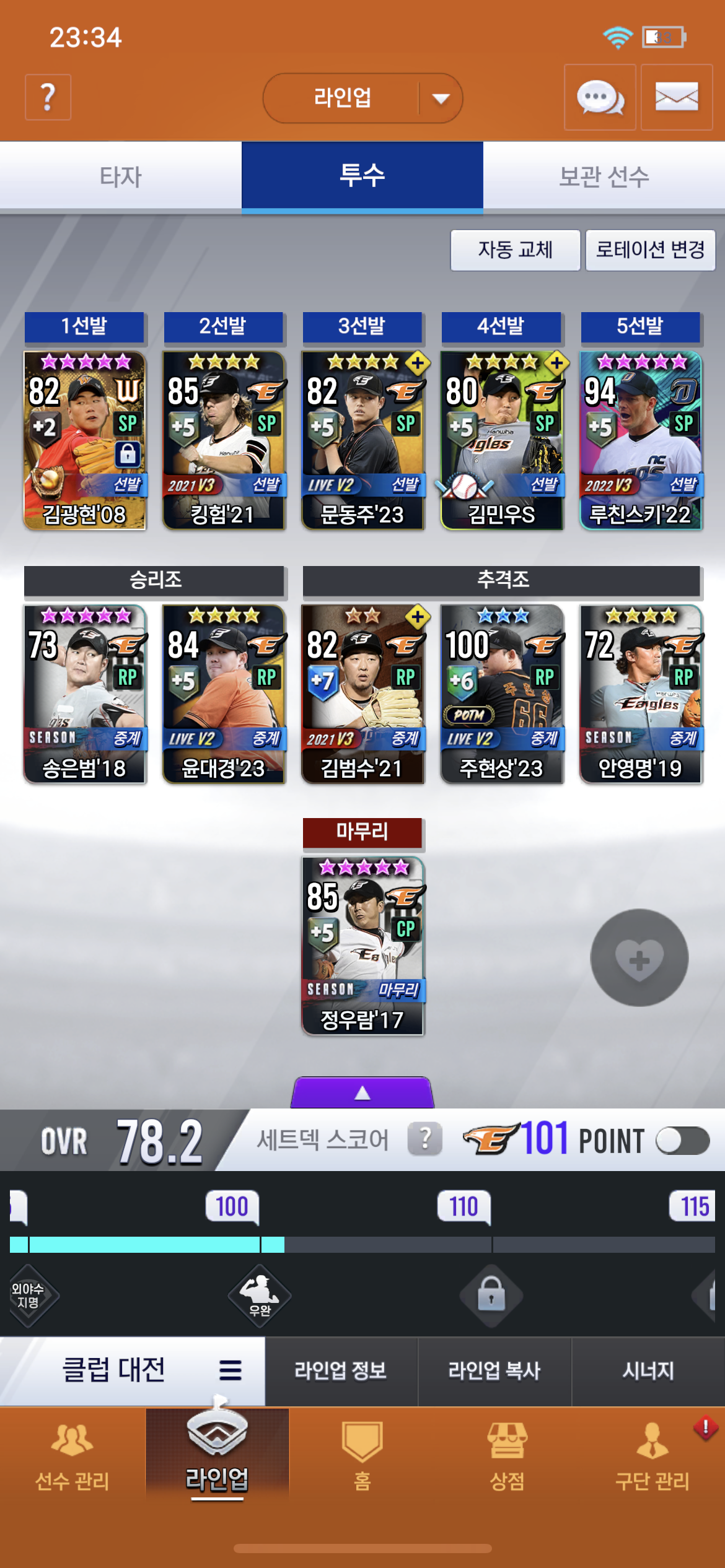This screenshot has width=725, height=1568.
Task: Open the 주현상'23 reliever card
Action: tap(502, 694)
